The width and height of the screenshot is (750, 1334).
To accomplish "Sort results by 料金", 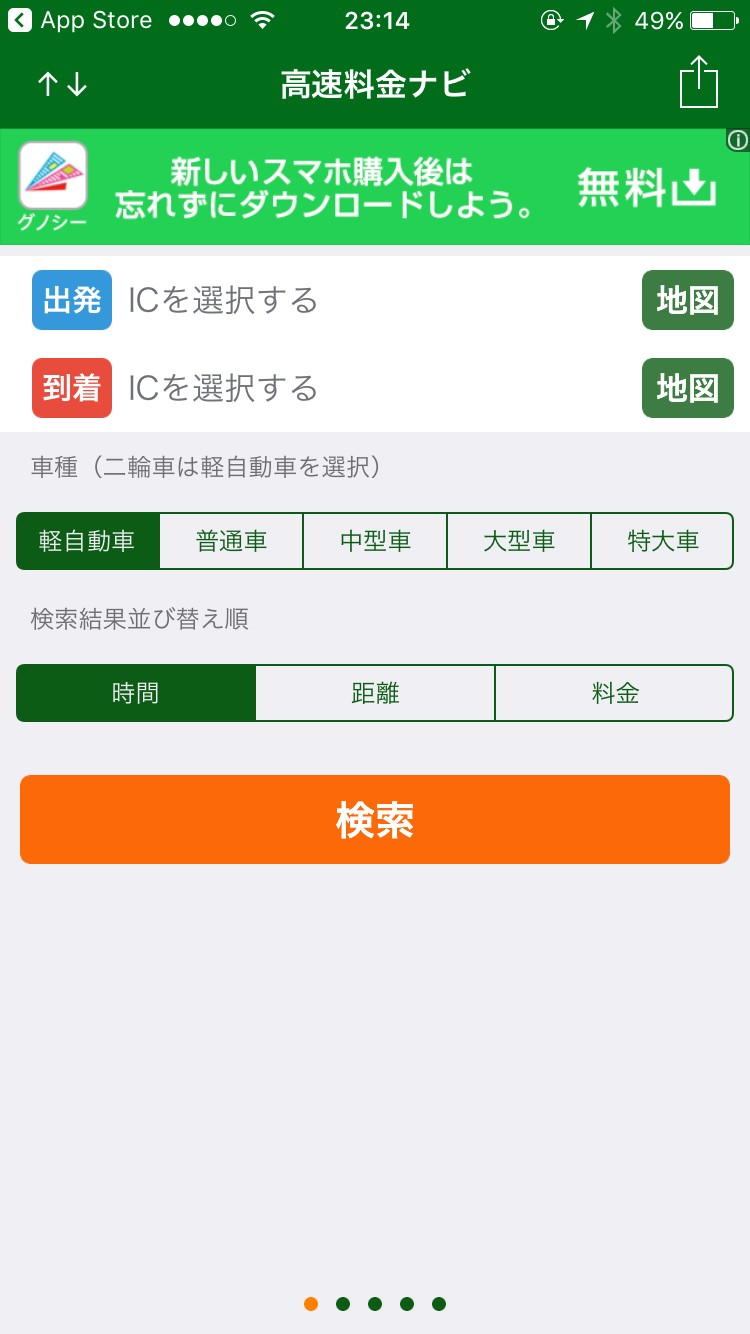I will pos(614,693).
